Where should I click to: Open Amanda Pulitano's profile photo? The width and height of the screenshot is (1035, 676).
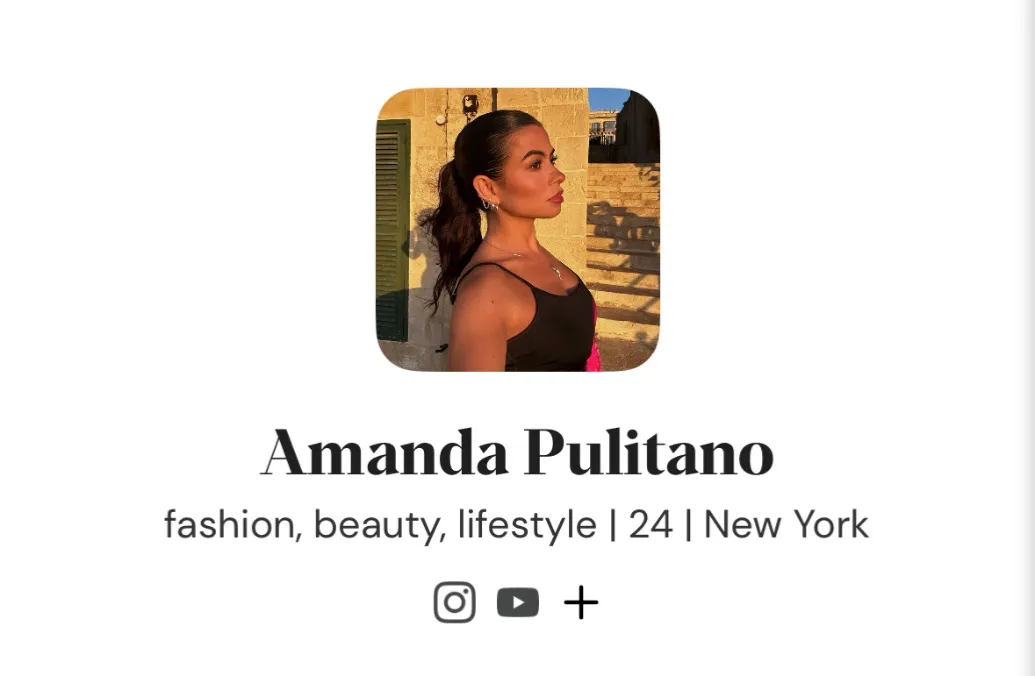pos(517,229)
